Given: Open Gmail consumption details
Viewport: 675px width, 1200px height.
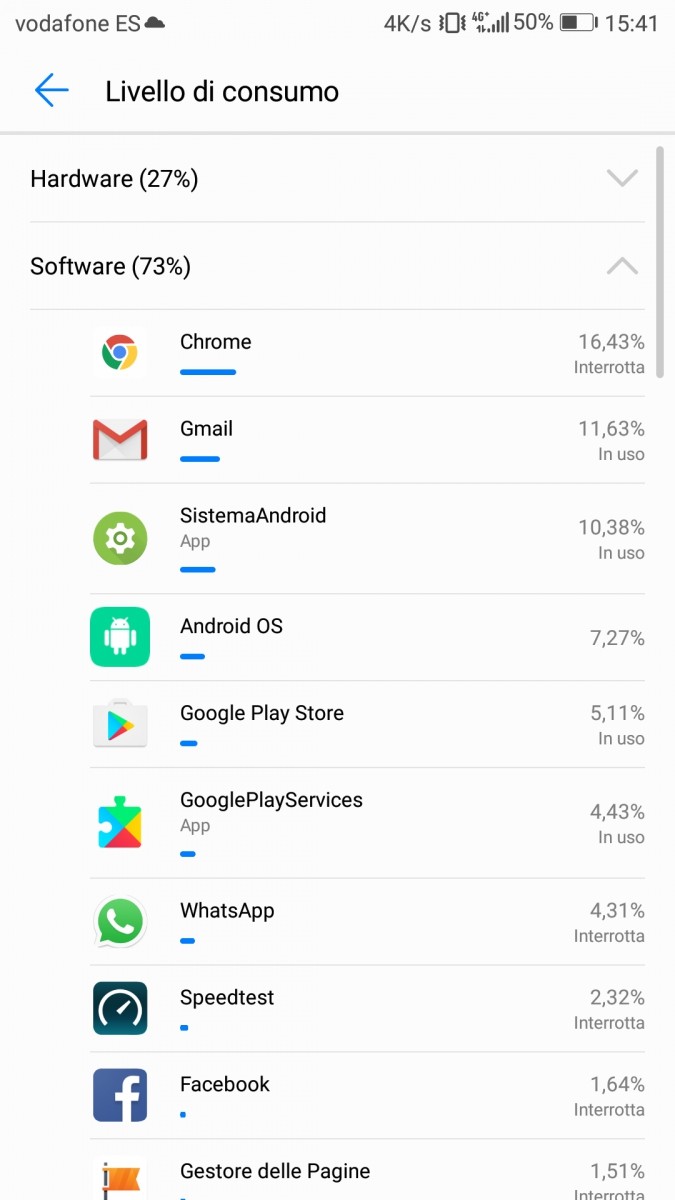Looking at the screenshot, I should (366, 440).
